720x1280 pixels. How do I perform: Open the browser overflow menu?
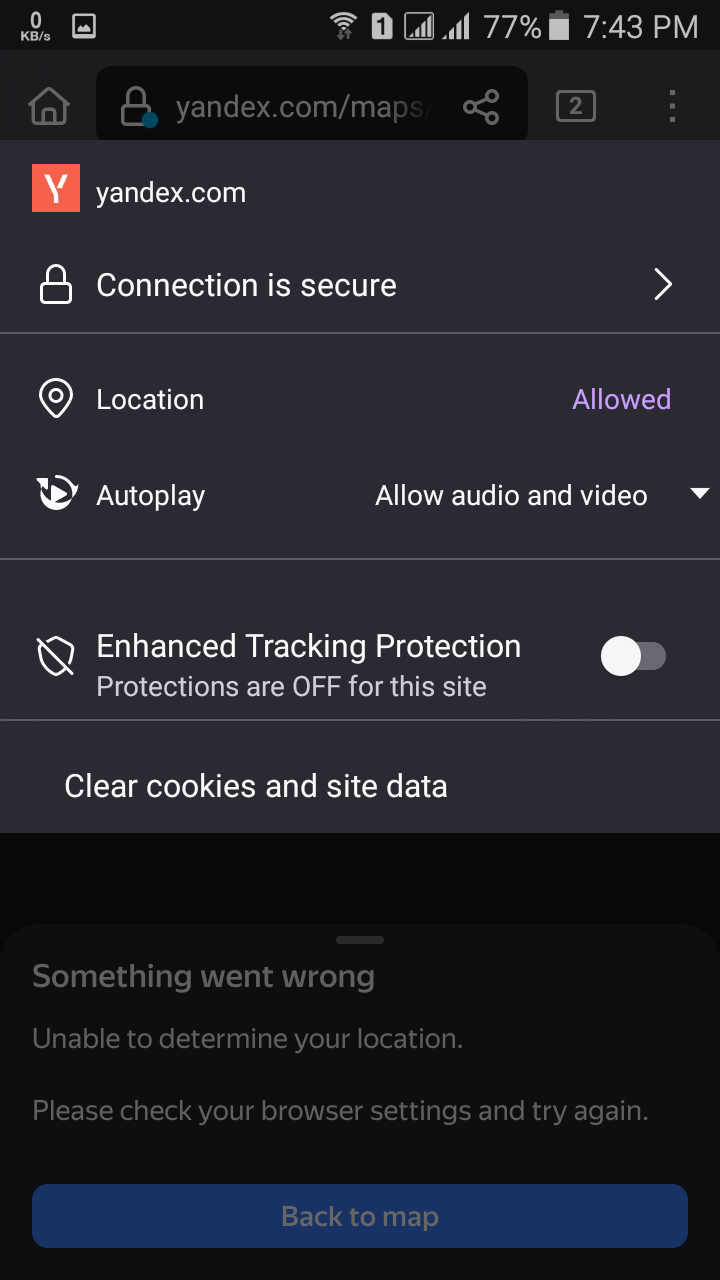coord(672,106)
